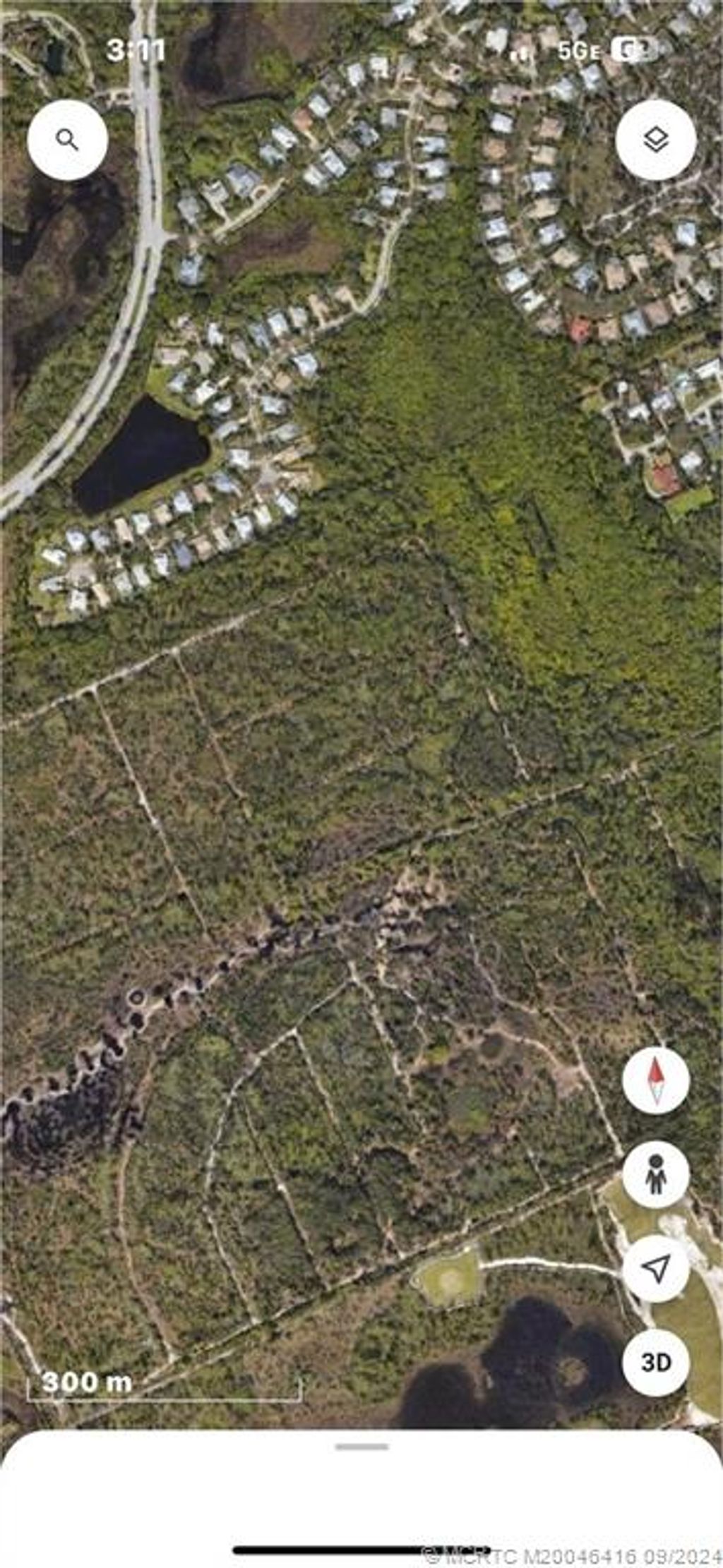The height and width of the screenshot is (1568, 723).
Task: Tap the clock showing 3:11
Action: click(x=136, y=49)
